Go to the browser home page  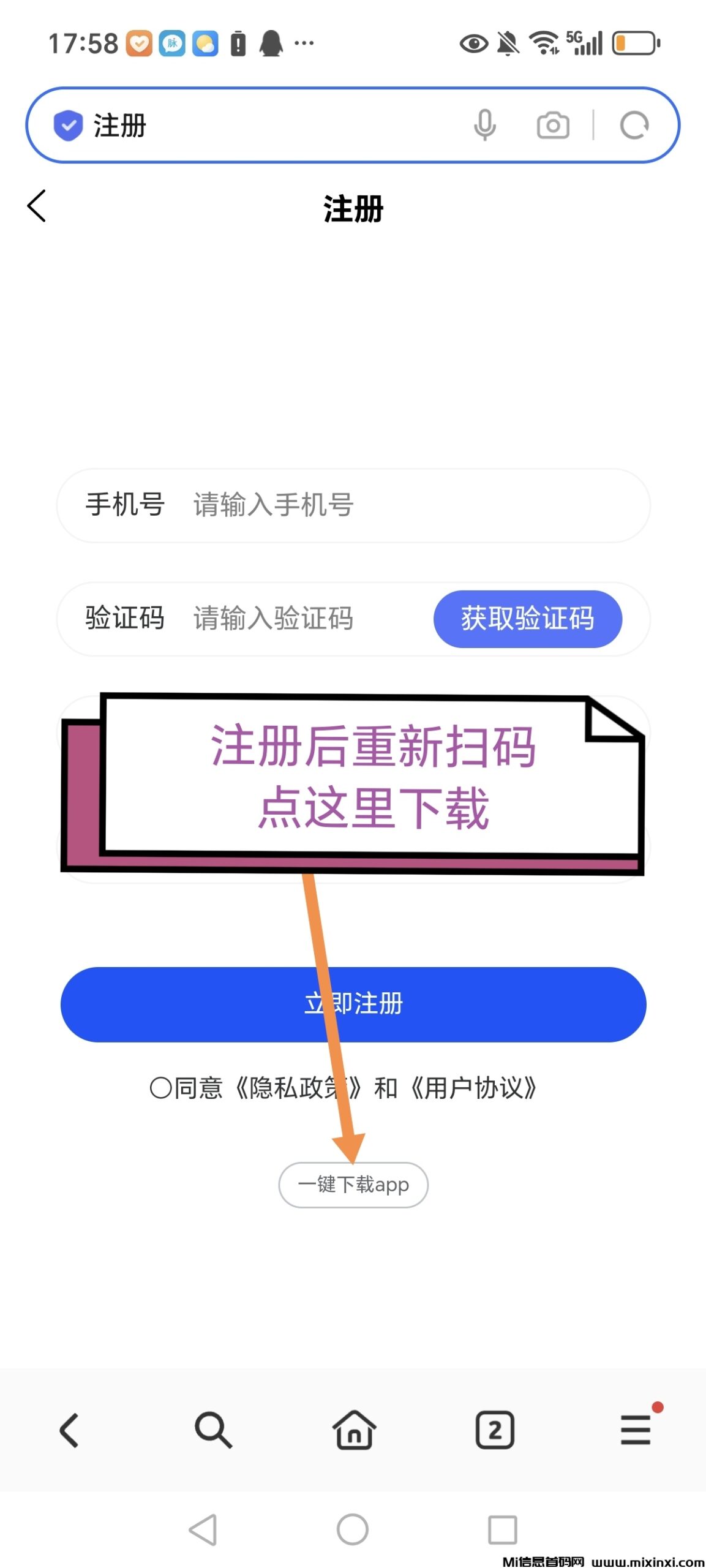(354, 1430)
